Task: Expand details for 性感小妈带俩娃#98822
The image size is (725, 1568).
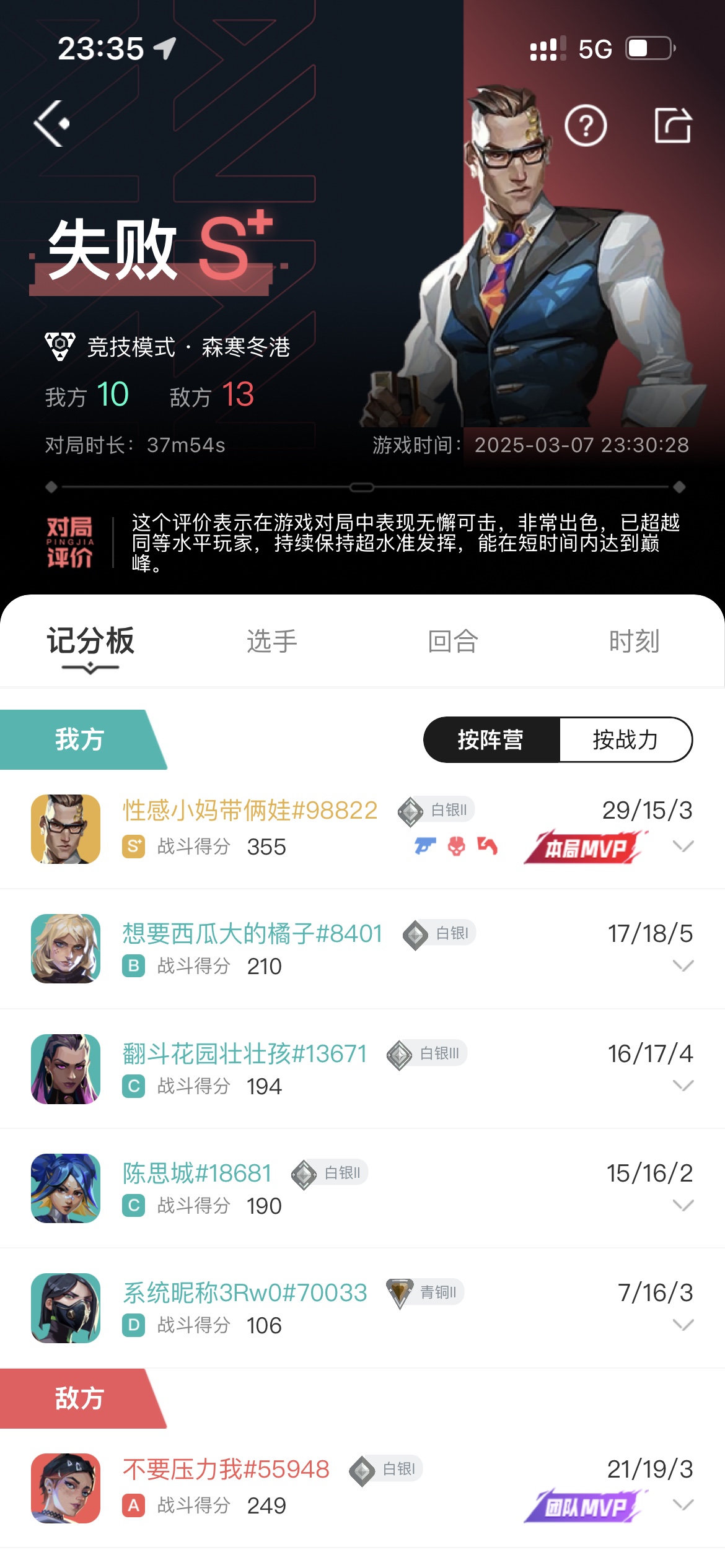Action: click(683, 846)
